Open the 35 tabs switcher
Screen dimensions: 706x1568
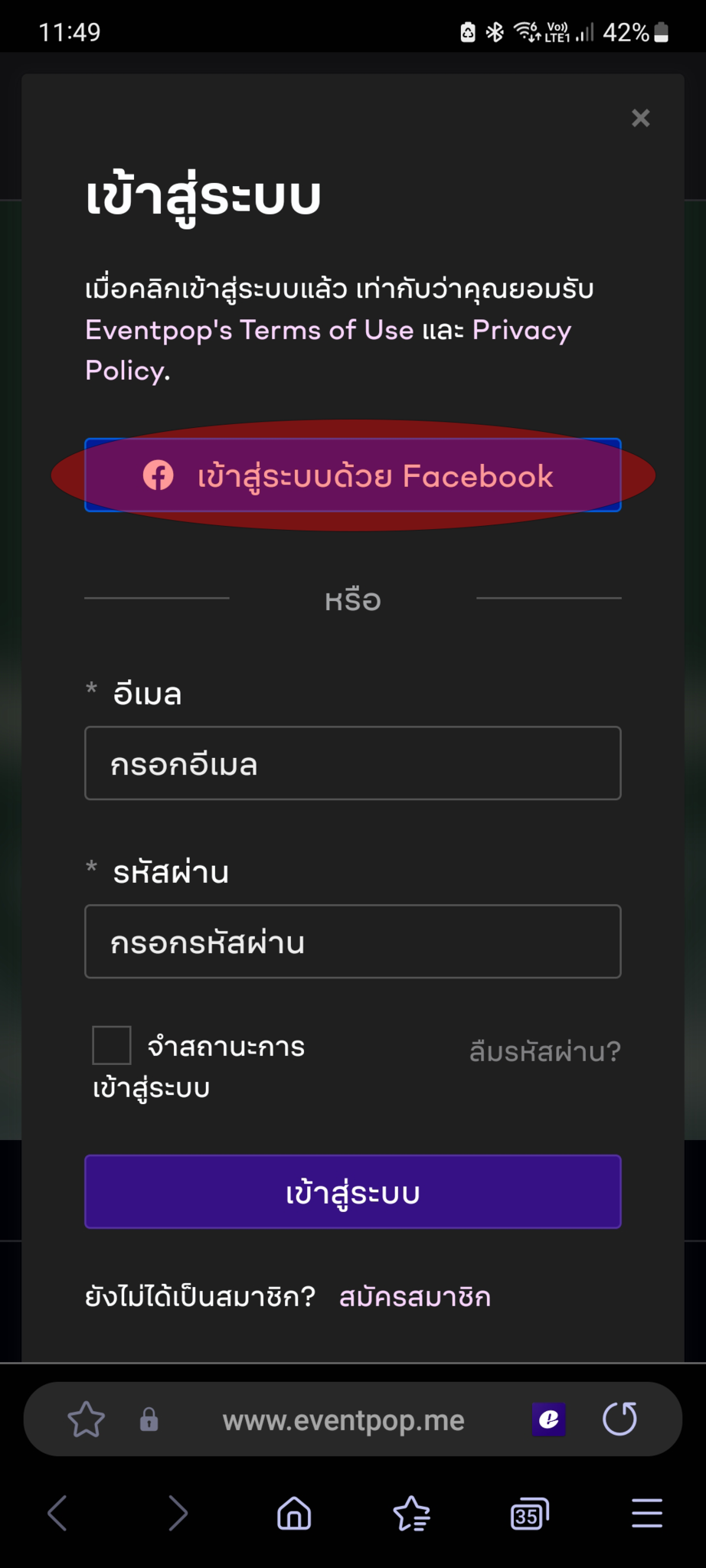click(x=529, y=1514)
